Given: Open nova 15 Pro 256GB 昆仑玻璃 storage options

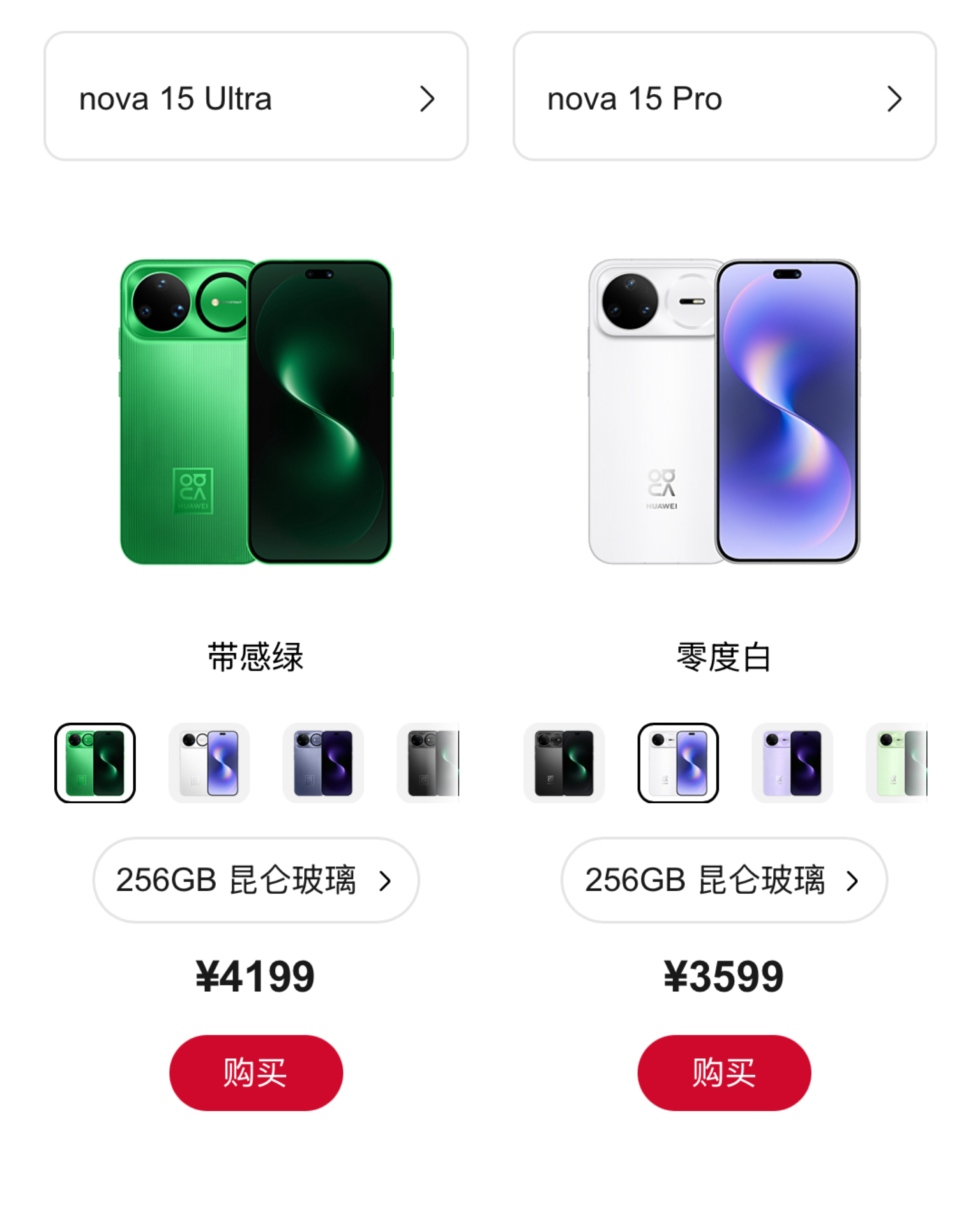Looking at the screenshot, I should point(724,880).
